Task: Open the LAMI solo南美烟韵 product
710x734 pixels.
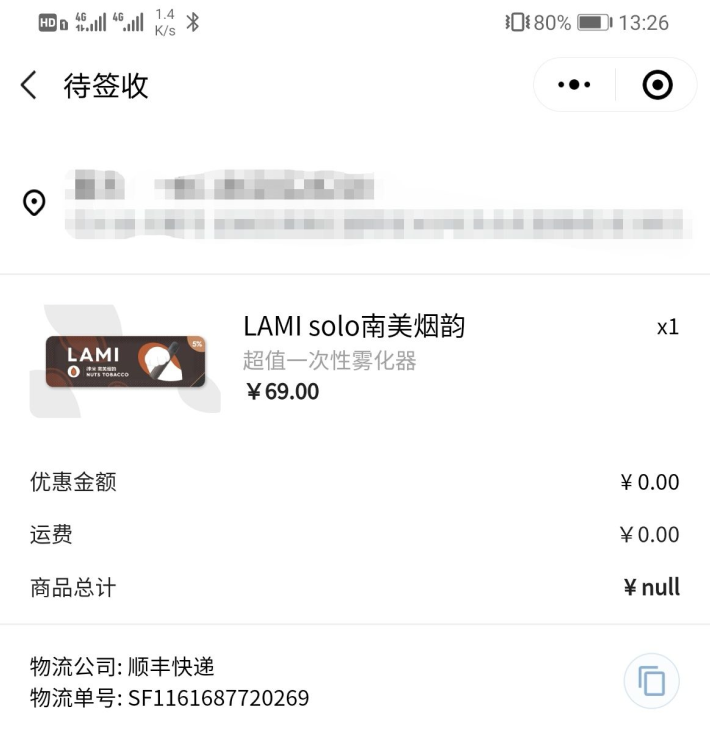Action: tap(354, 327)
